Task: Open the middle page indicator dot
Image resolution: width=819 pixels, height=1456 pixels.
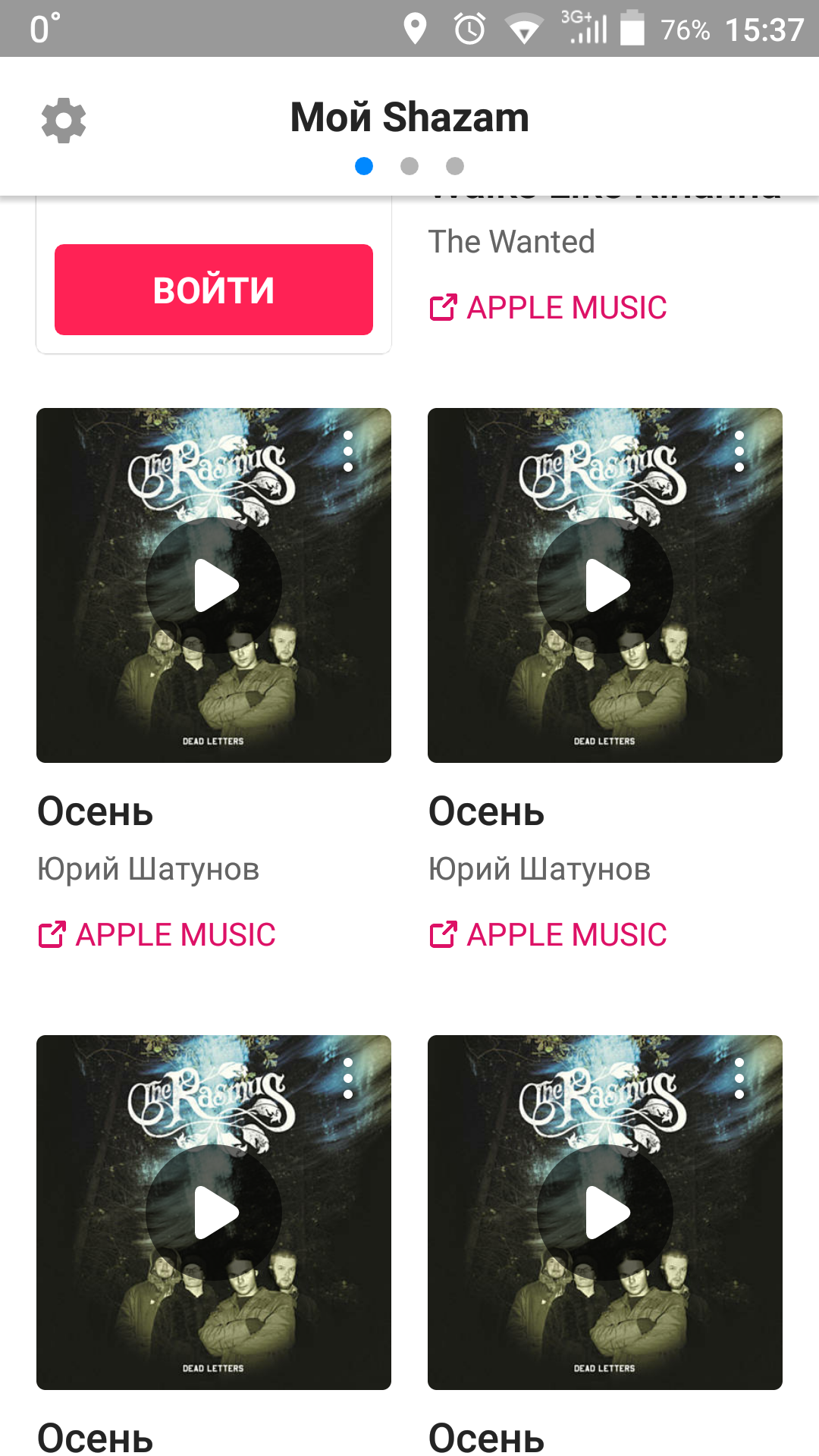Action: tap(409, 166)
